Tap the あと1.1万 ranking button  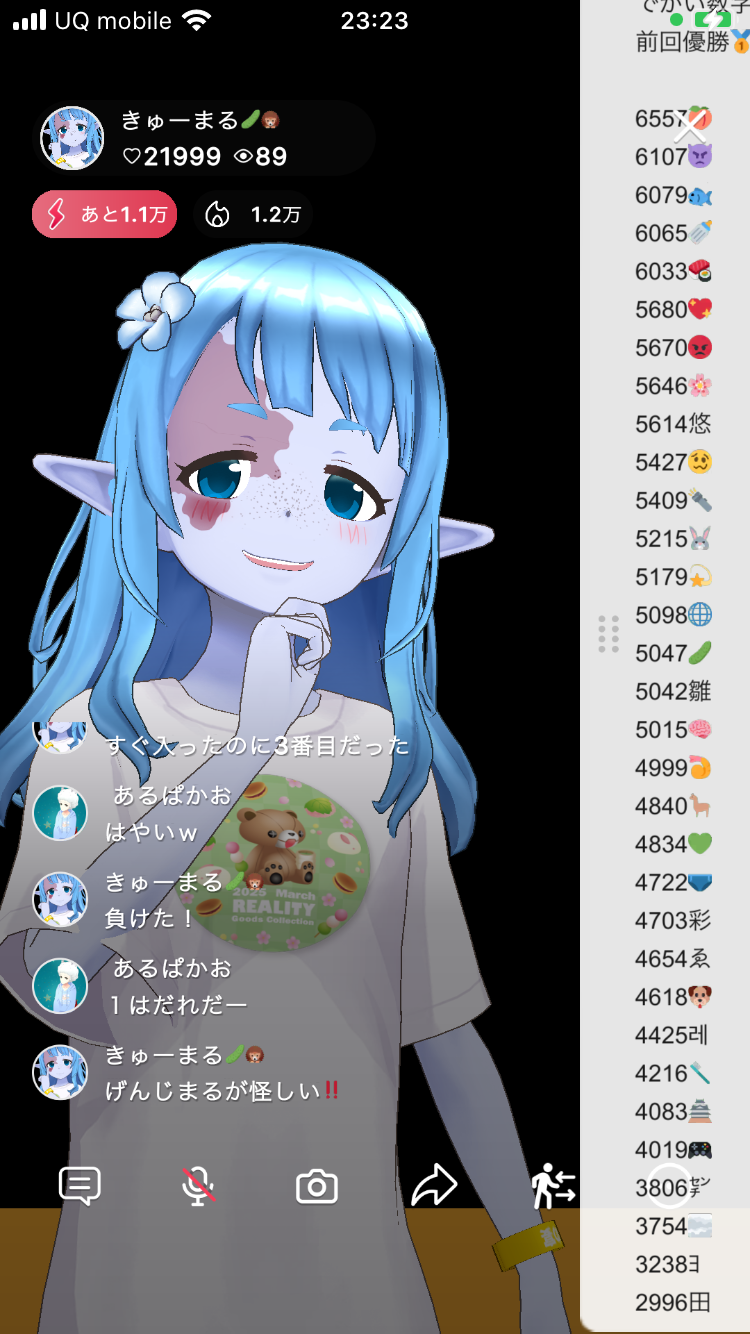click(x=105, y=215)
